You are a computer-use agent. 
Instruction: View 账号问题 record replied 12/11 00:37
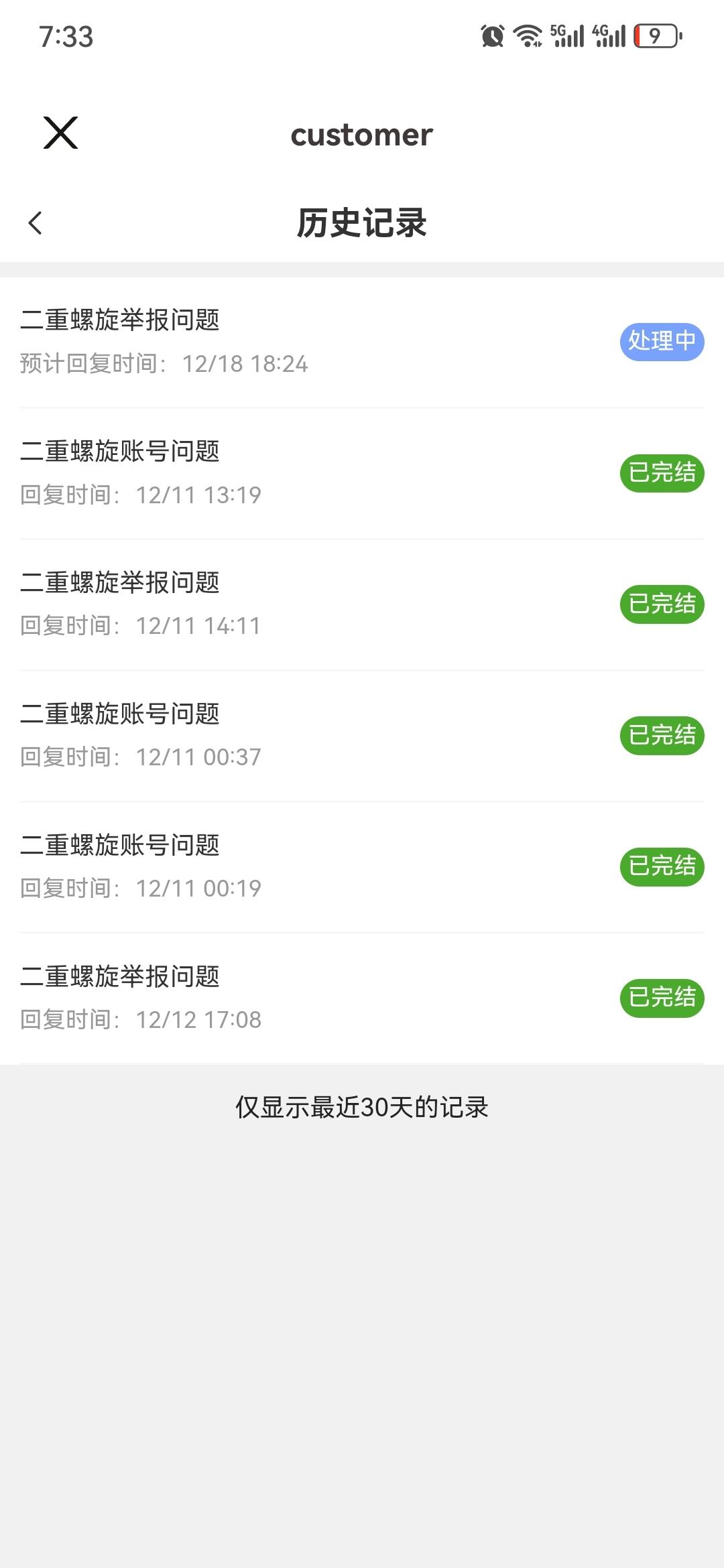coord(362,736)
